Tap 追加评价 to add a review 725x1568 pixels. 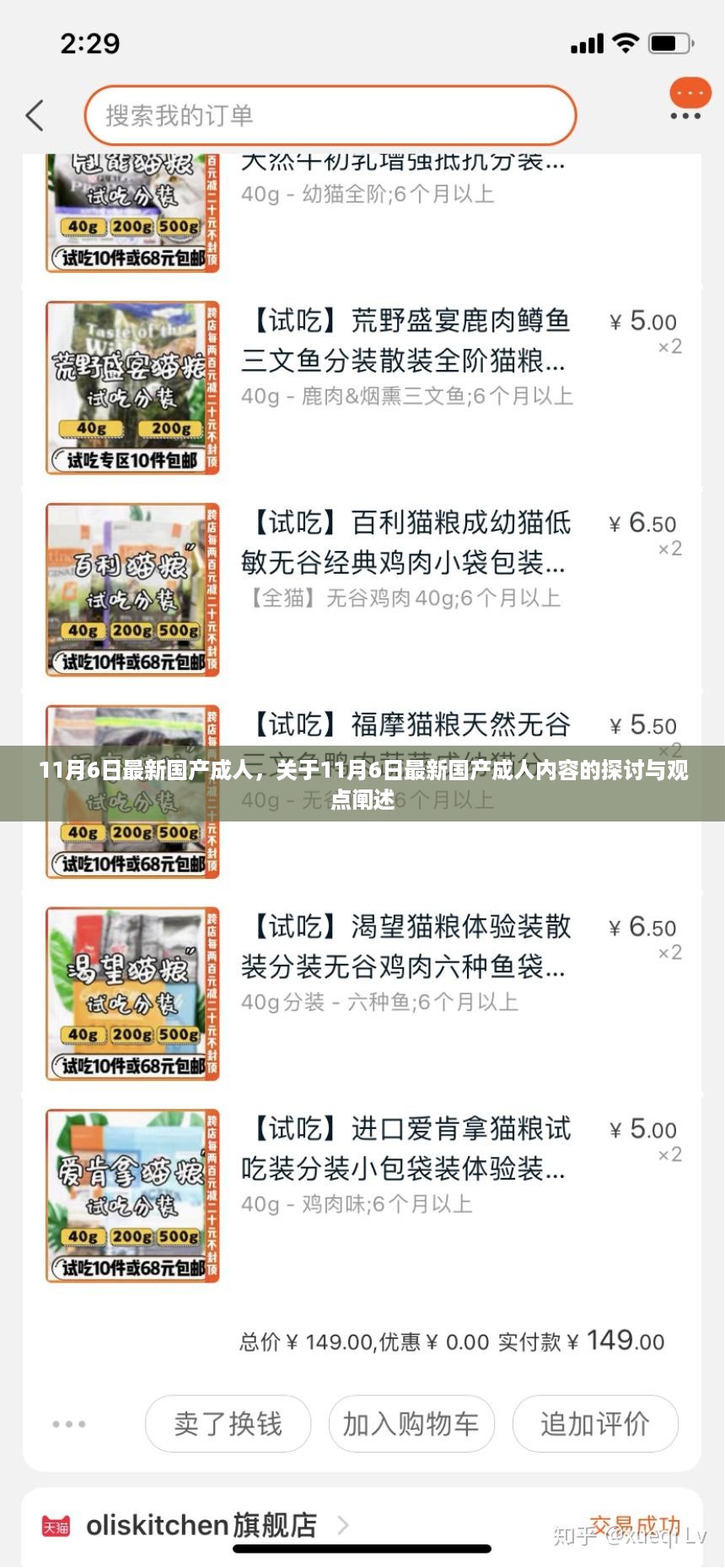pos(594,1424)
